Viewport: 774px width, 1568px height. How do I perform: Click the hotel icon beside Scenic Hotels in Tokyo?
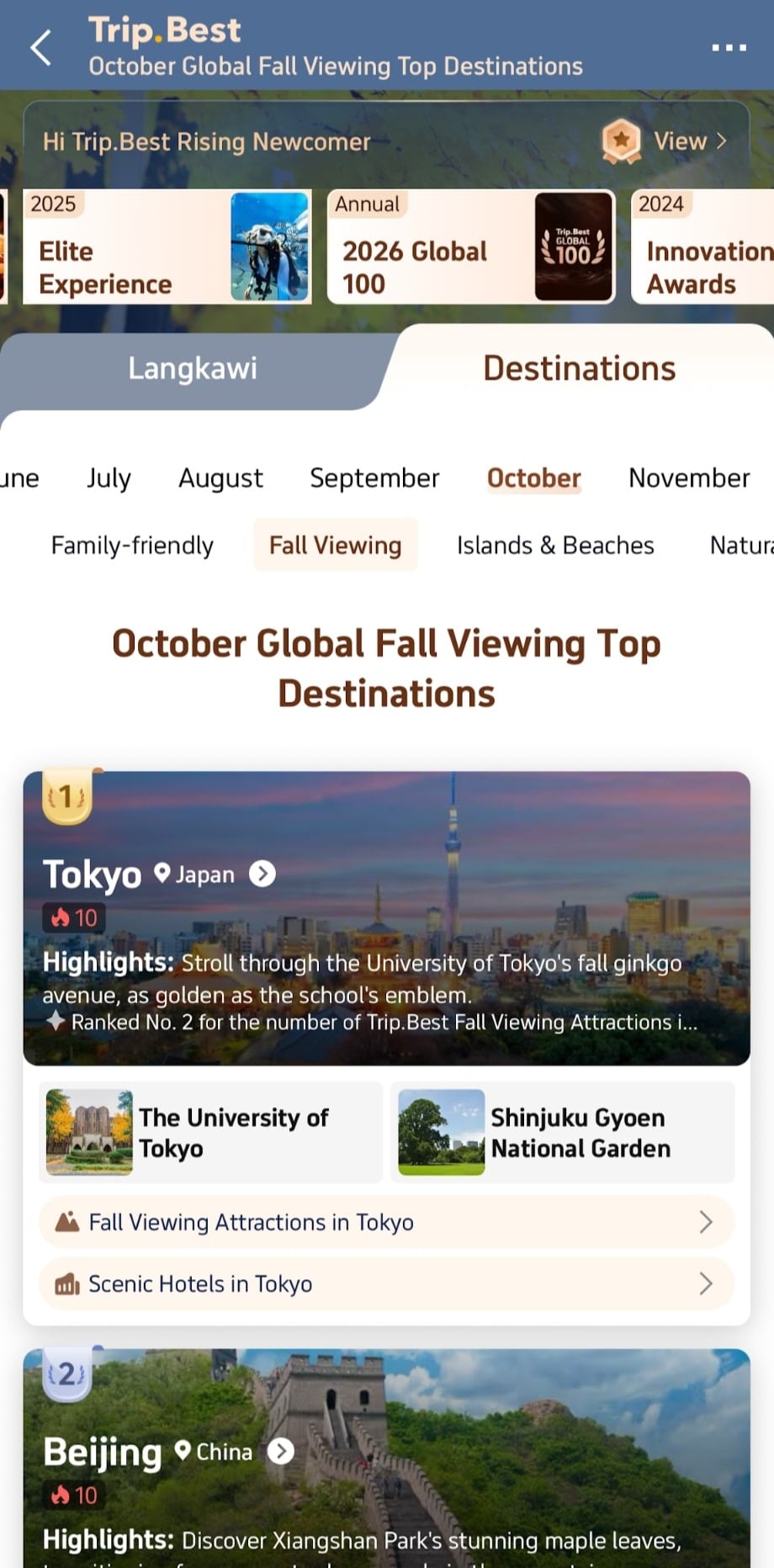point(67,1284)
